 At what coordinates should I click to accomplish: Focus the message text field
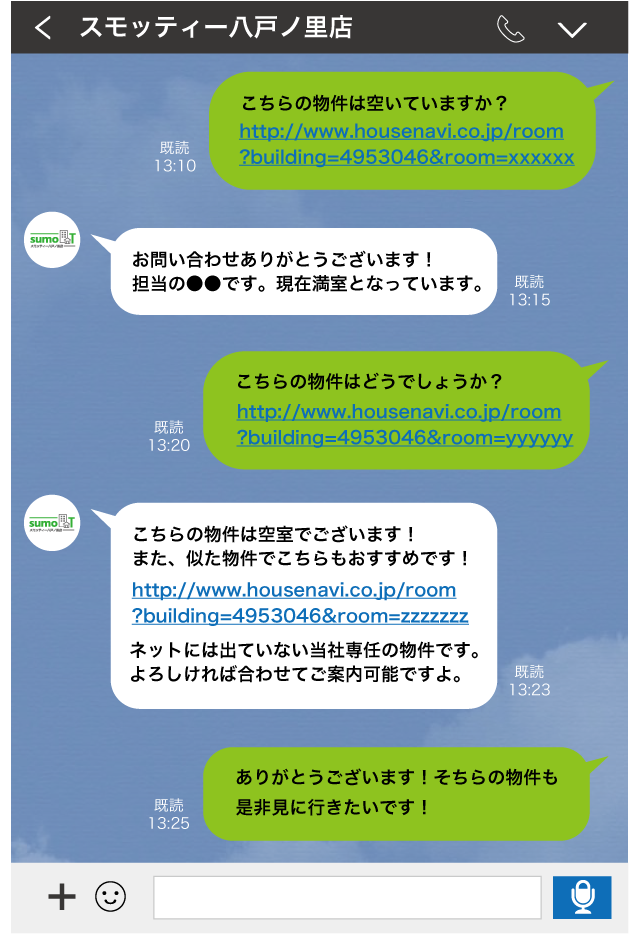point(346,897)
